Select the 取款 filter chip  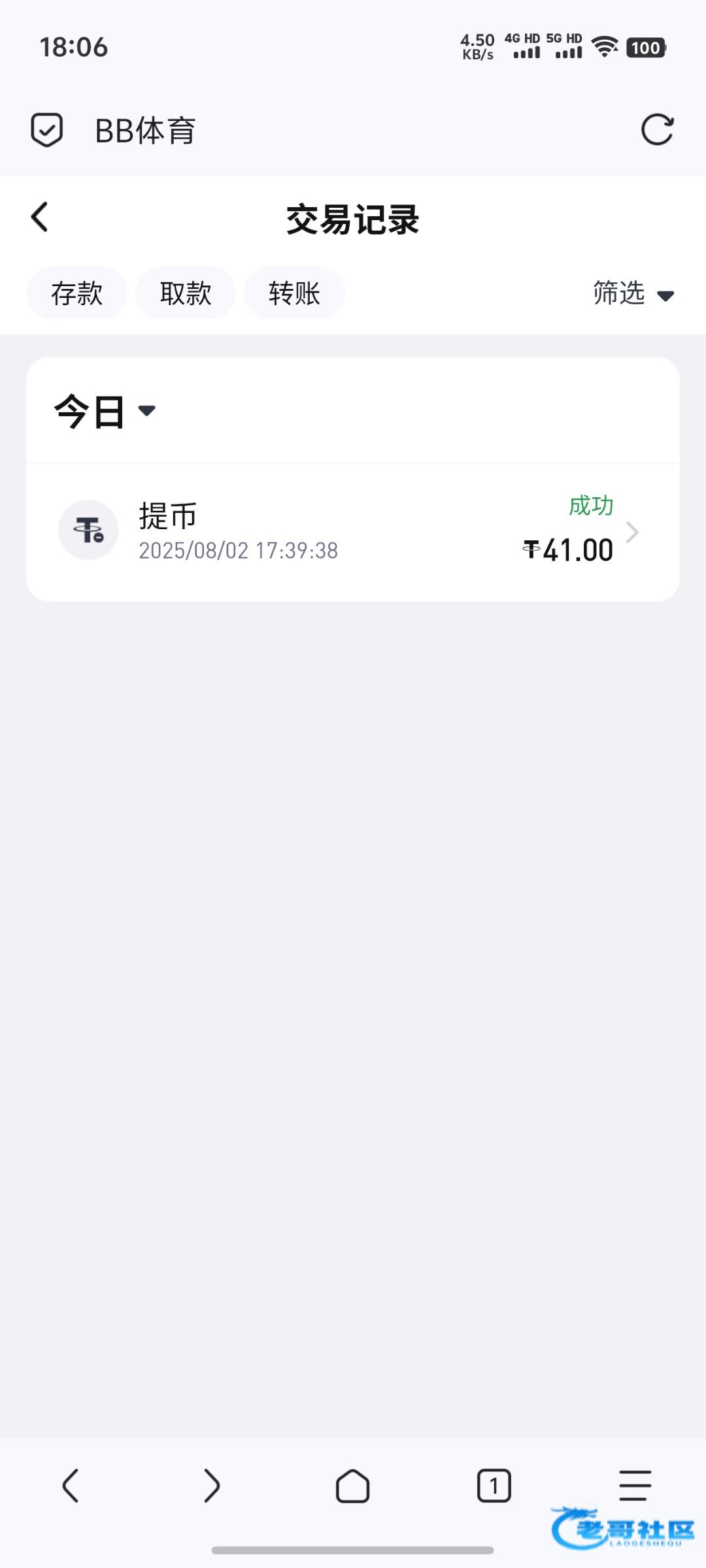coord(186,293)
